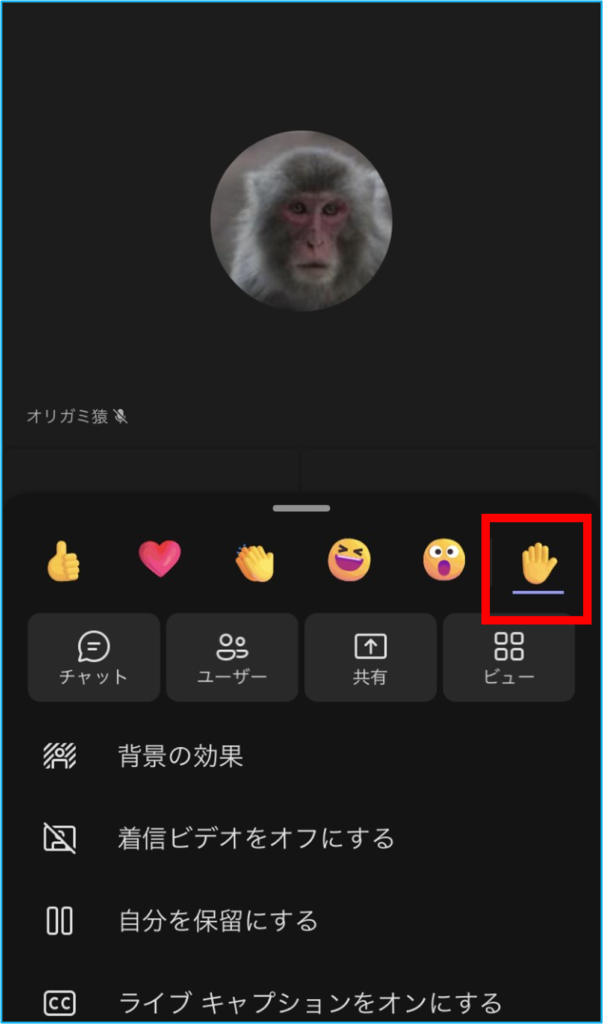Viewport: 603px width, 1024px height.
Task: Open the ユーザー participants list
Action: (x=232, y=657)
